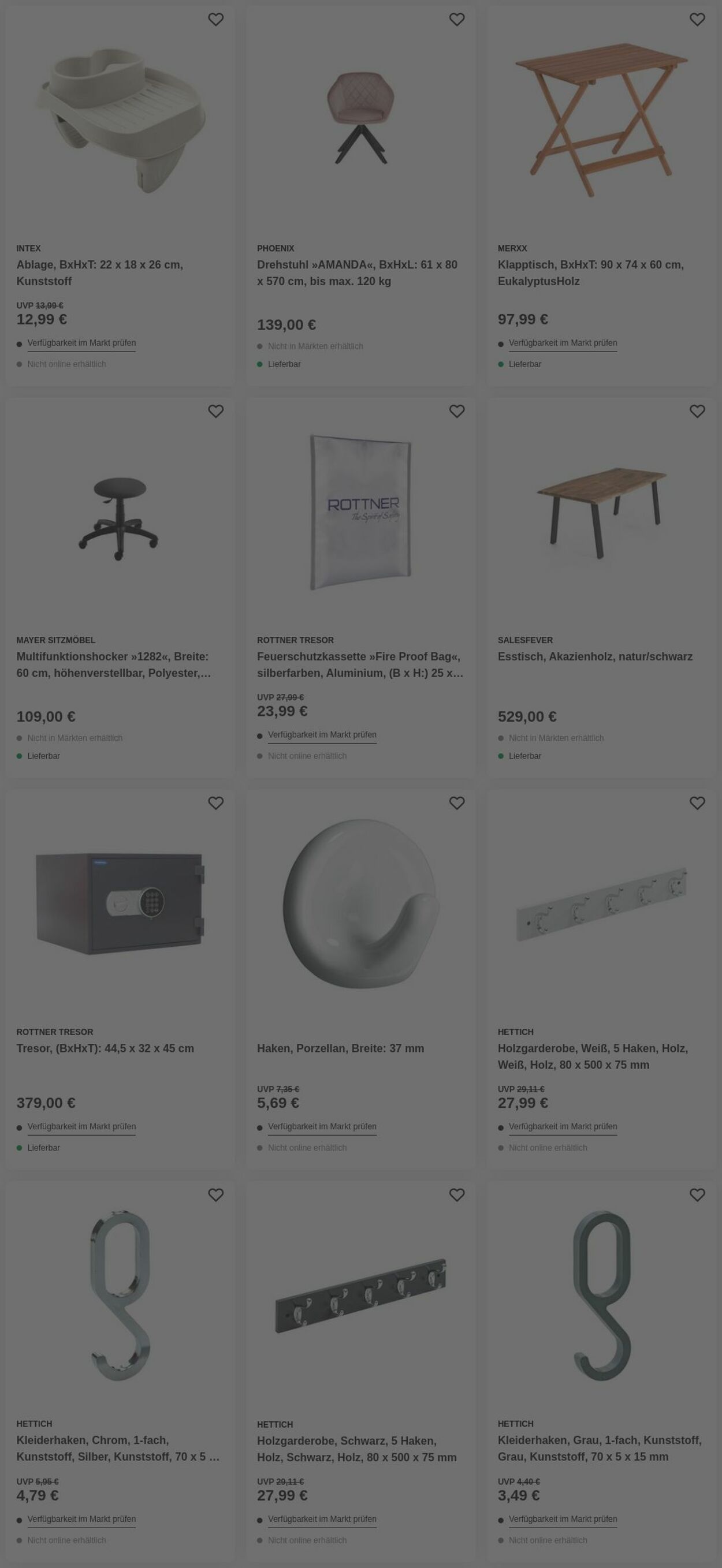Wishlist the black Holzgarderobe
This screenshot has height=1568, width=722.
[x=456, y=1196]
